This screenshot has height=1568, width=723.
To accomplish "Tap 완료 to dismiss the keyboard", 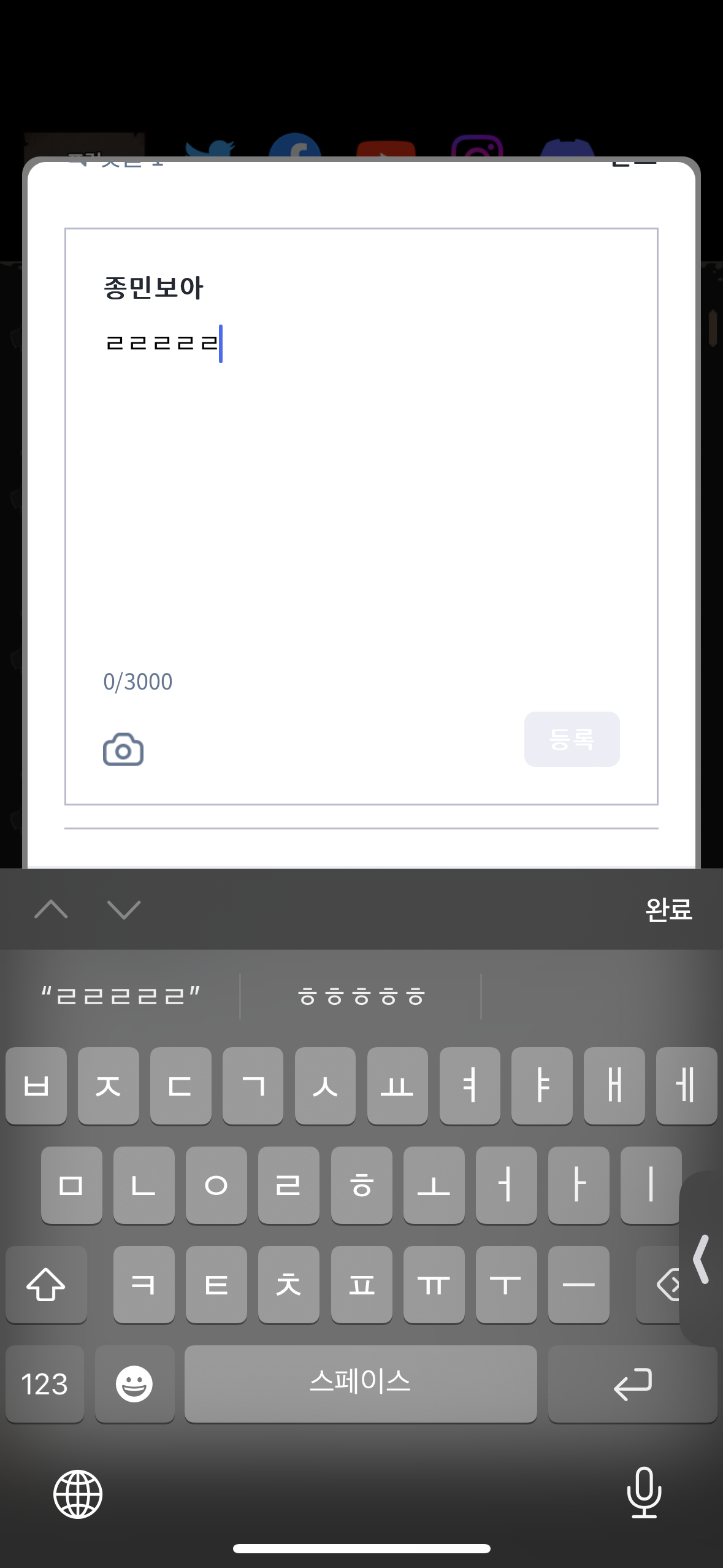I will pos(668,909).
